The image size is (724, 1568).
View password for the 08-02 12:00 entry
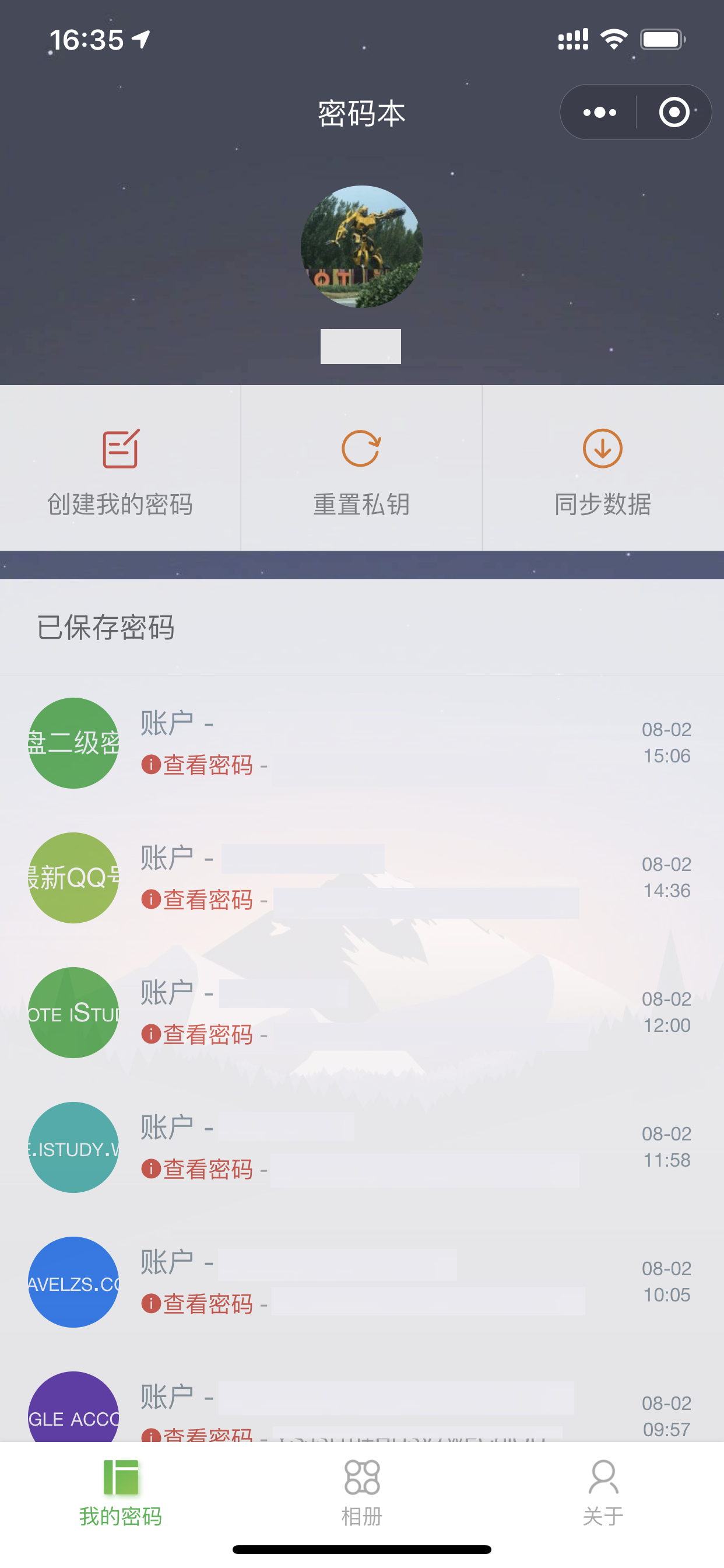click(207, 1034)
